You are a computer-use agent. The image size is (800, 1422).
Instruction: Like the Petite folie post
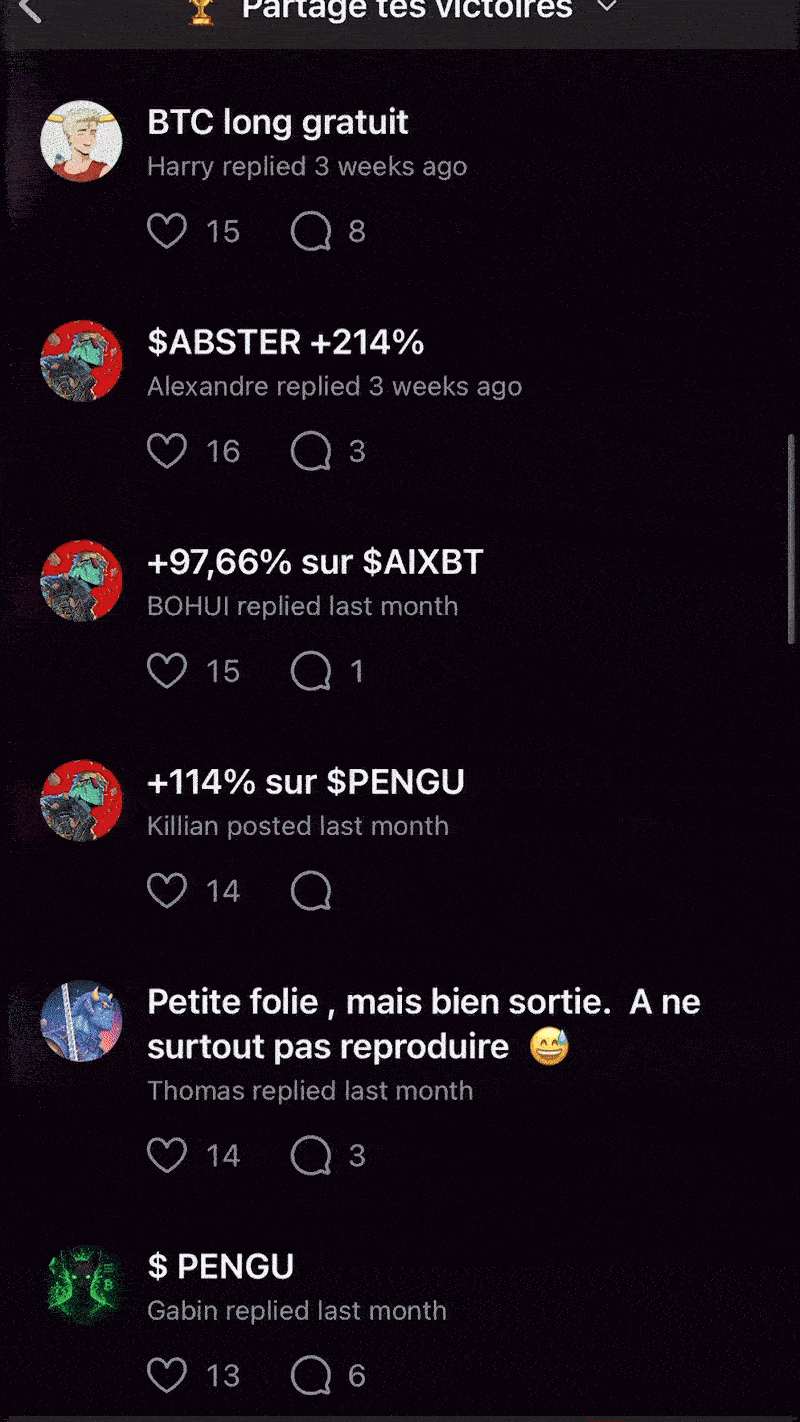click(x=167, y=1156)
